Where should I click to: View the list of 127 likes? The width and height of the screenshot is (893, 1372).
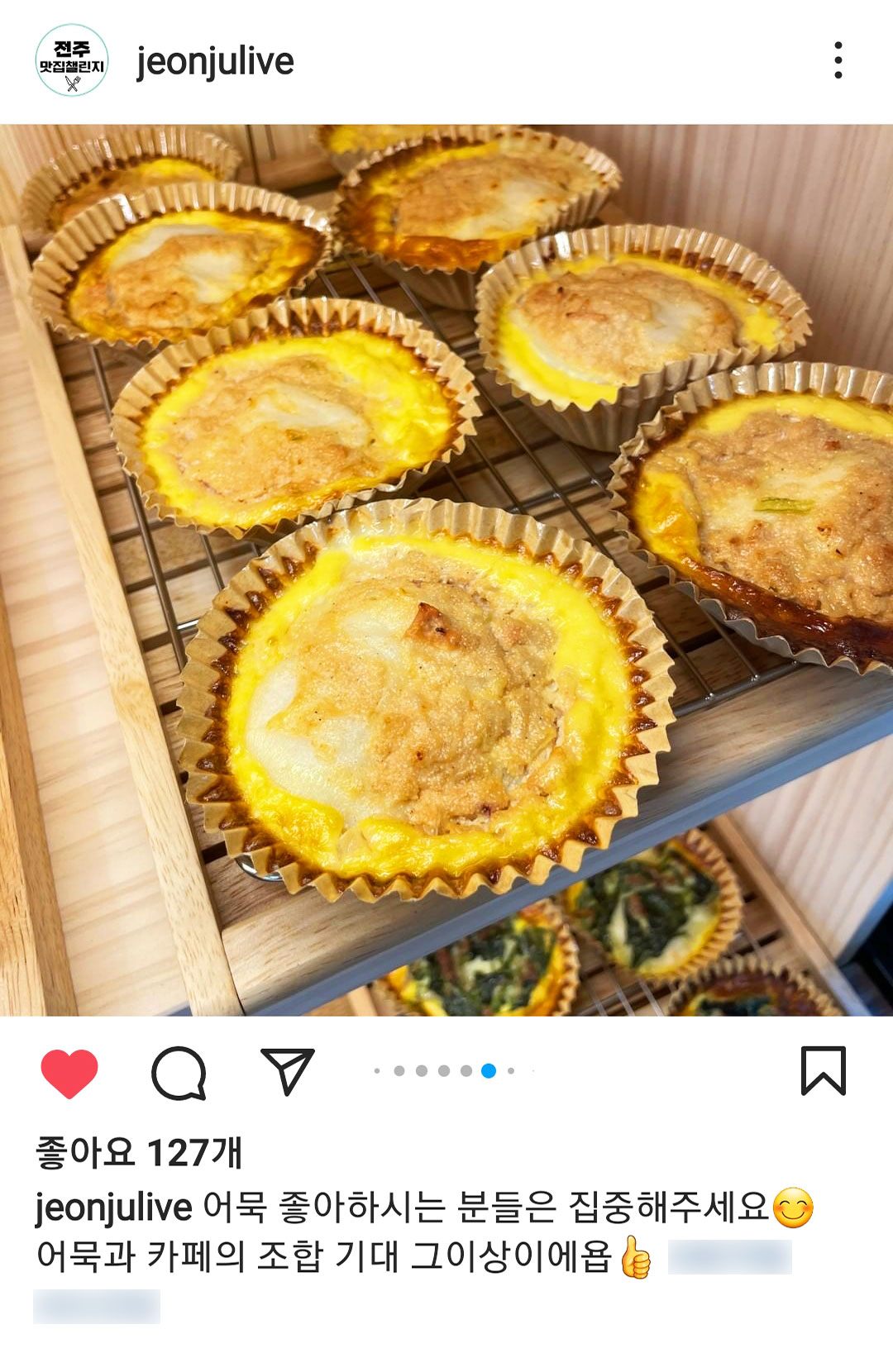(x=139, y=1152)
